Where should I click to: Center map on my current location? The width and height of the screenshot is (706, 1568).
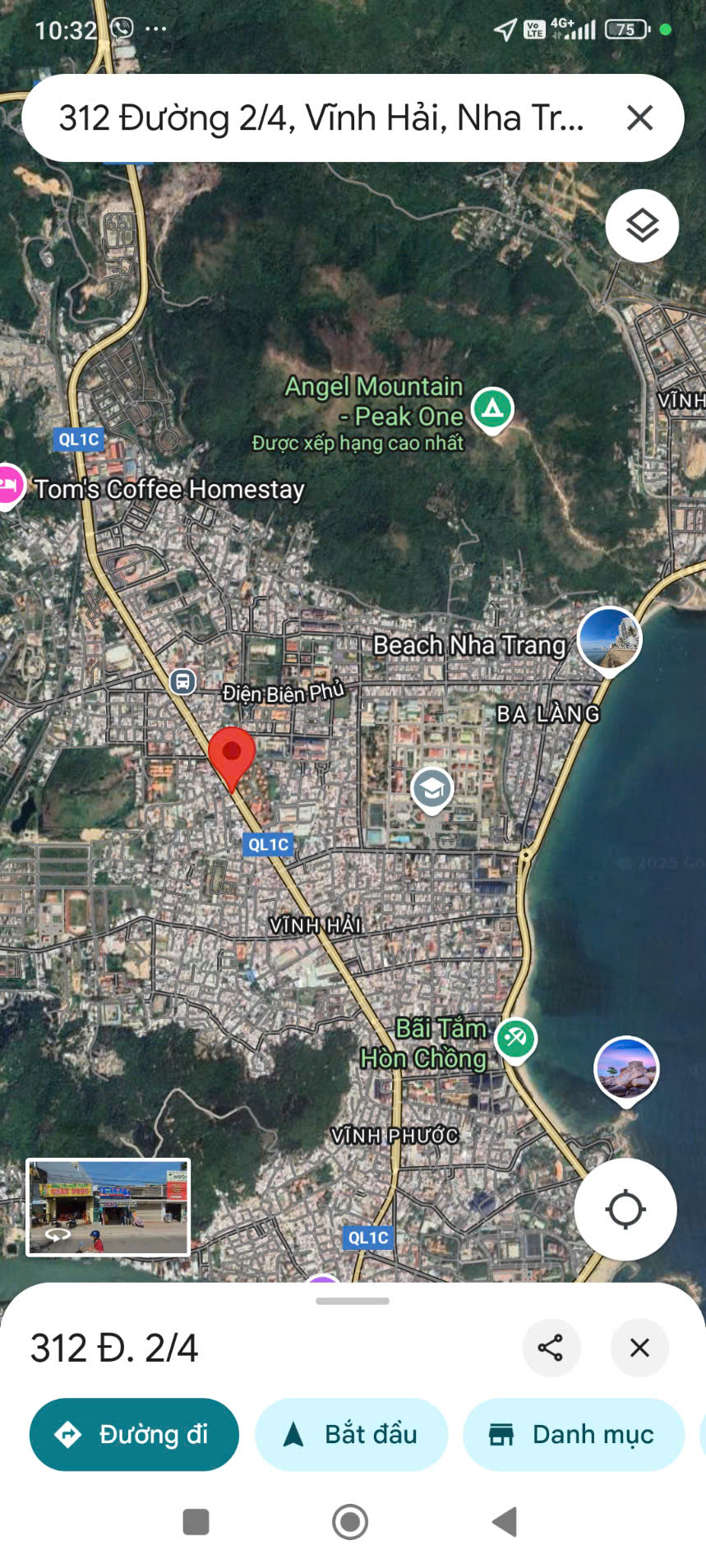pos(625,1209)
